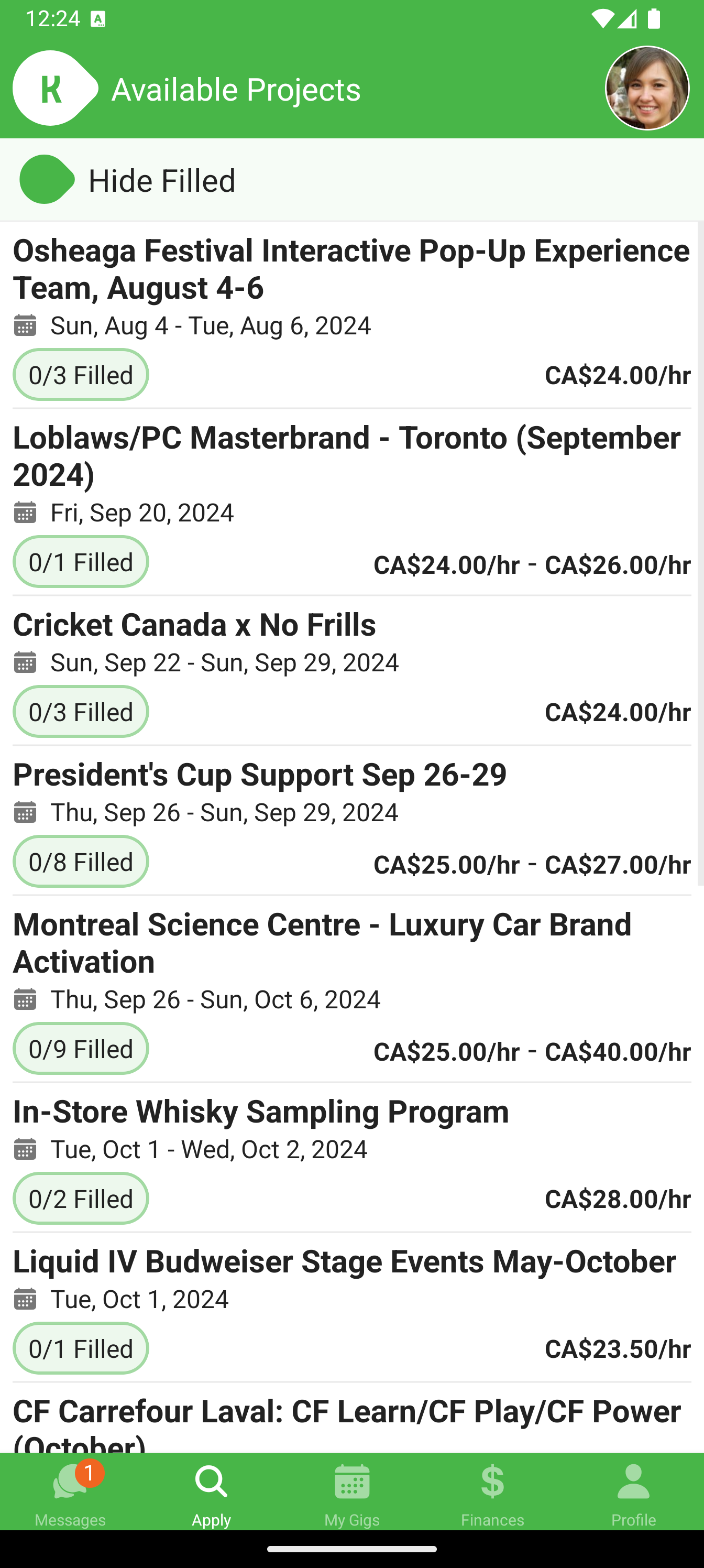Open In-Store Whisky Sampling Program
Viewport: 704px width, 1568px height.
pyautogui.click(x=351, y=1158)
